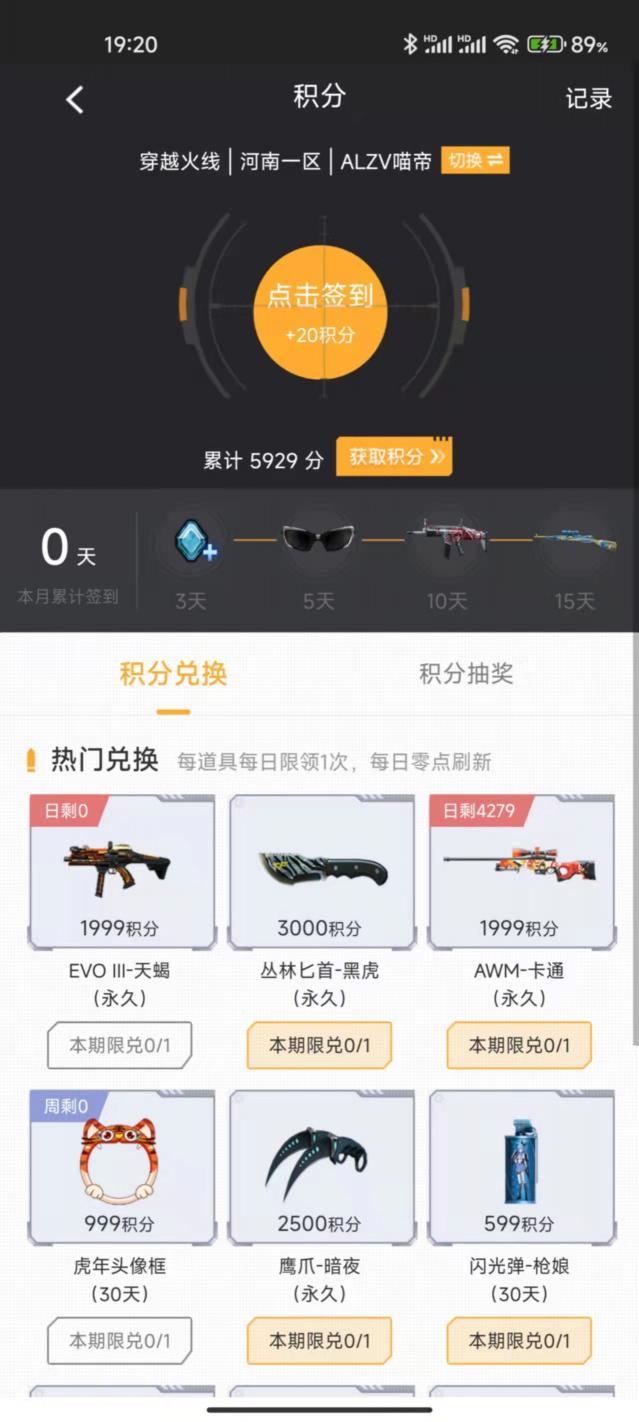Image resolution: width=639 pixels, height=1422 pixels.
Task: Open the 丛林匕首-黑虎 item card
Action: (x=321, y=872)
